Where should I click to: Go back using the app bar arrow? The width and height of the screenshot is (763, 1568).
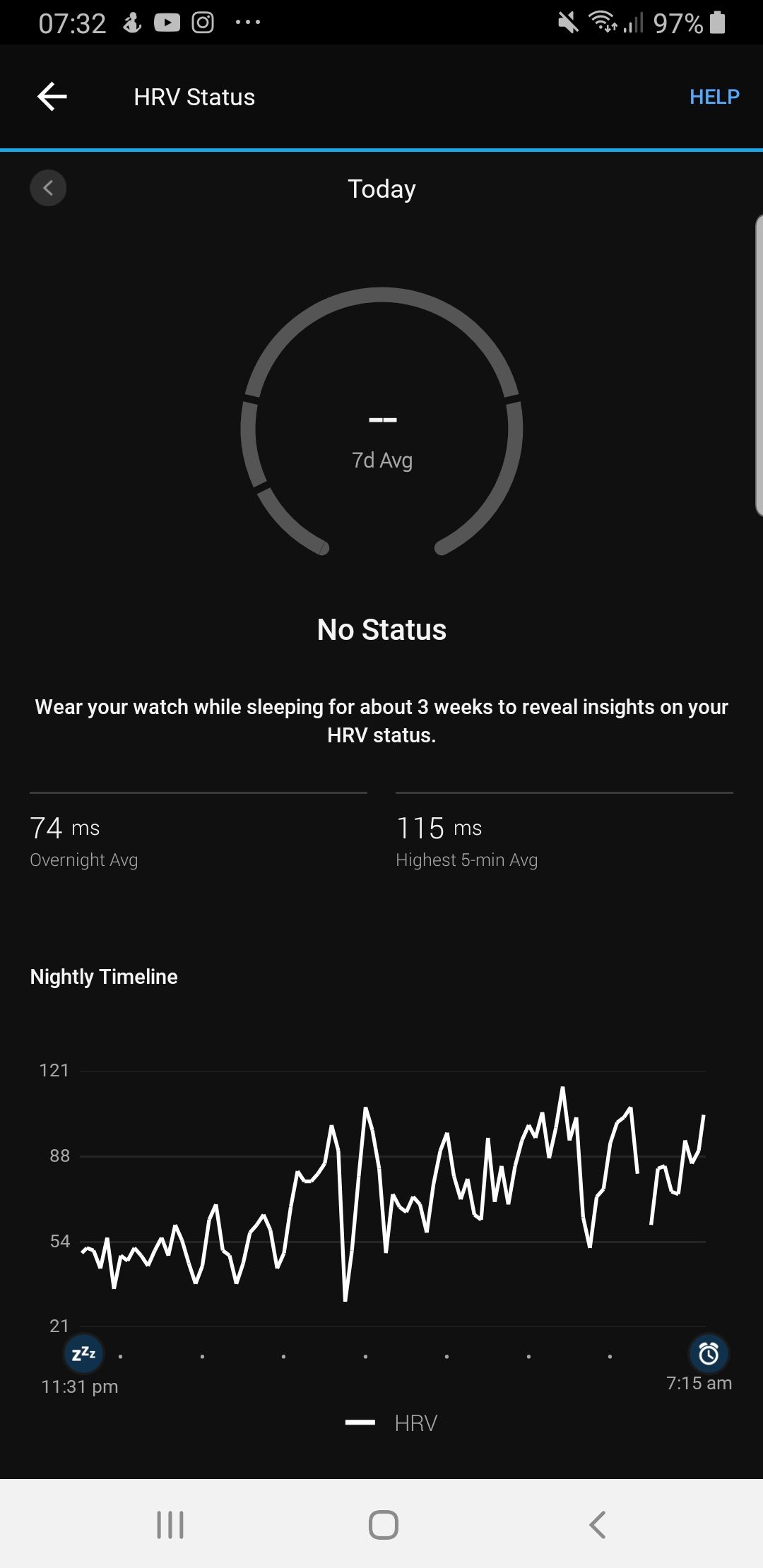(x=52, y=97)
